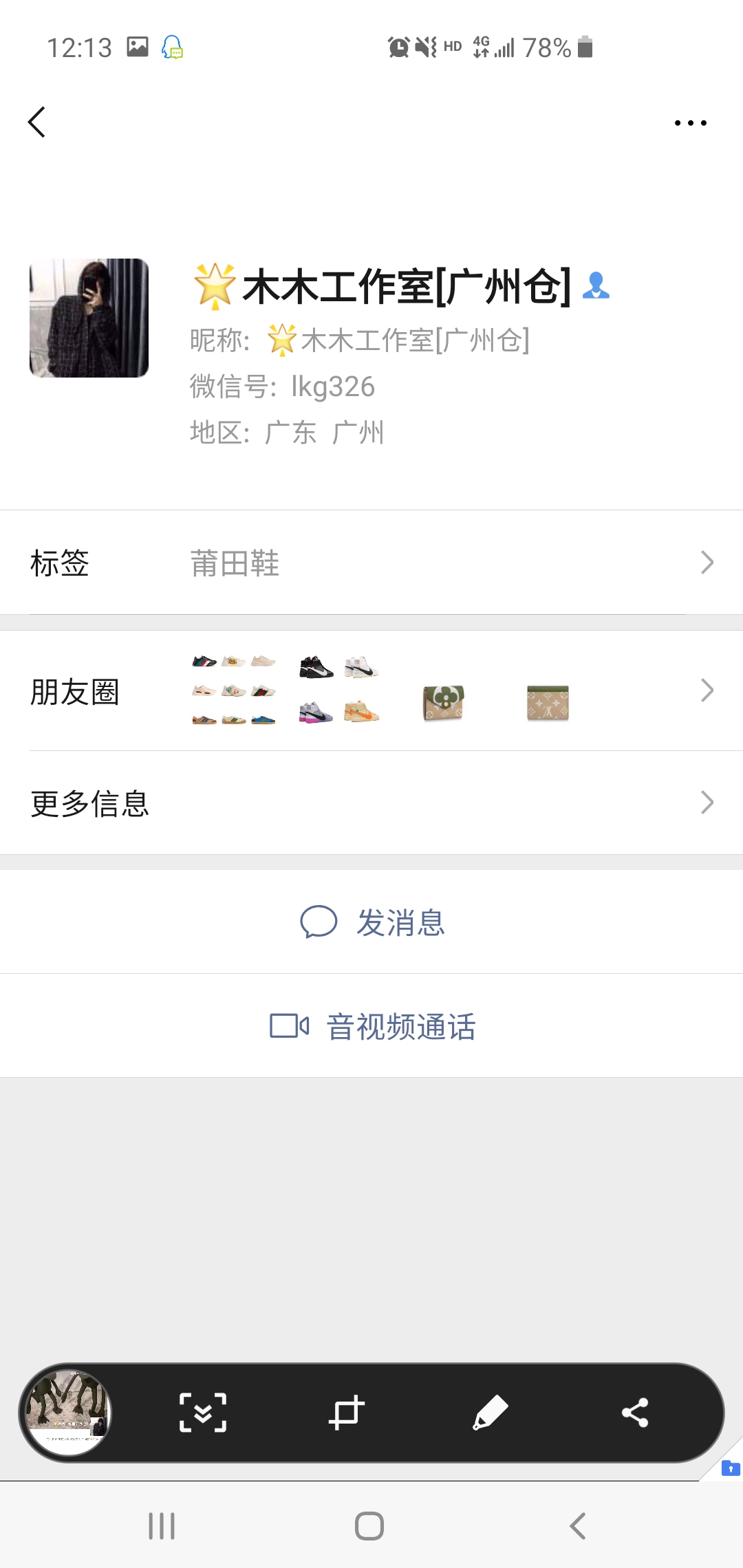Open the three-dot overflow menu
Viewport: 743px width, 1568px height.
click(690, 123)
